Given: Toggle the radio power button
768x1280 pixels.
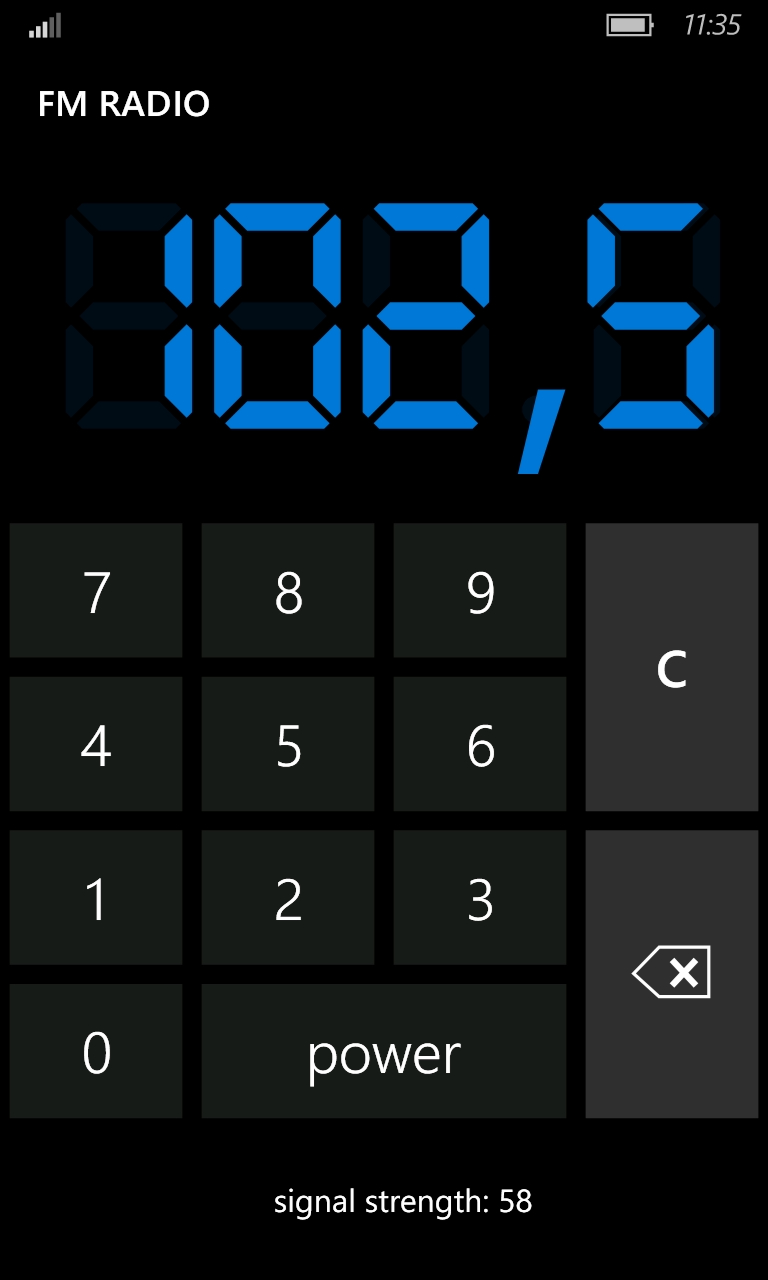Looking at the screenshot, I should click(x=384, y=1051).
